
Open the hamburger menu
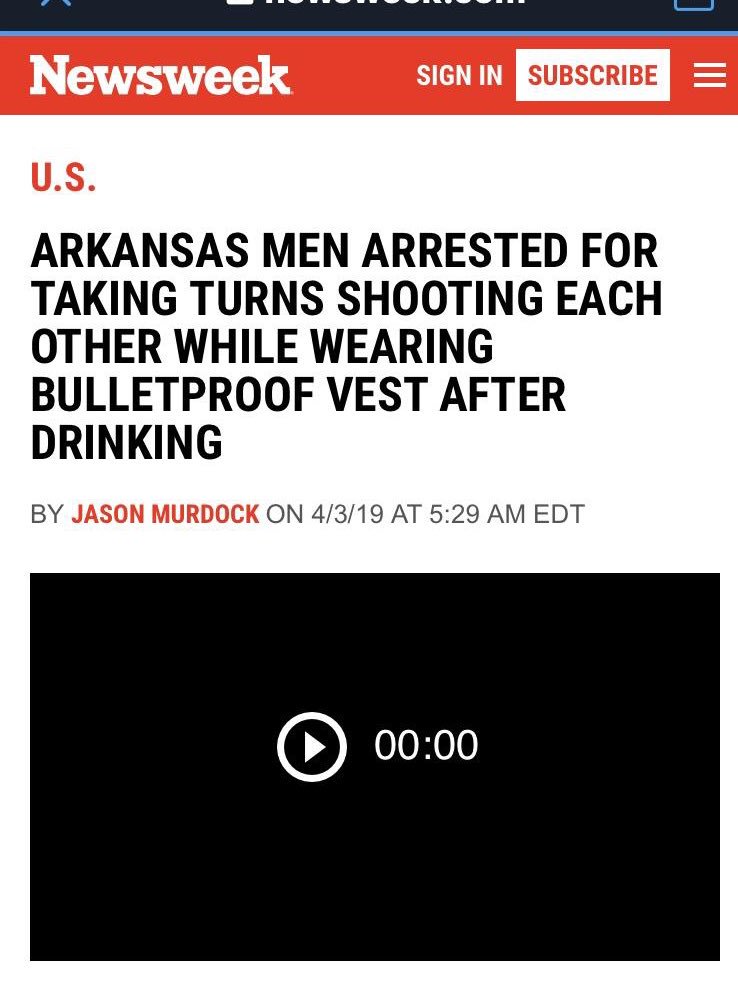[709, 76]
